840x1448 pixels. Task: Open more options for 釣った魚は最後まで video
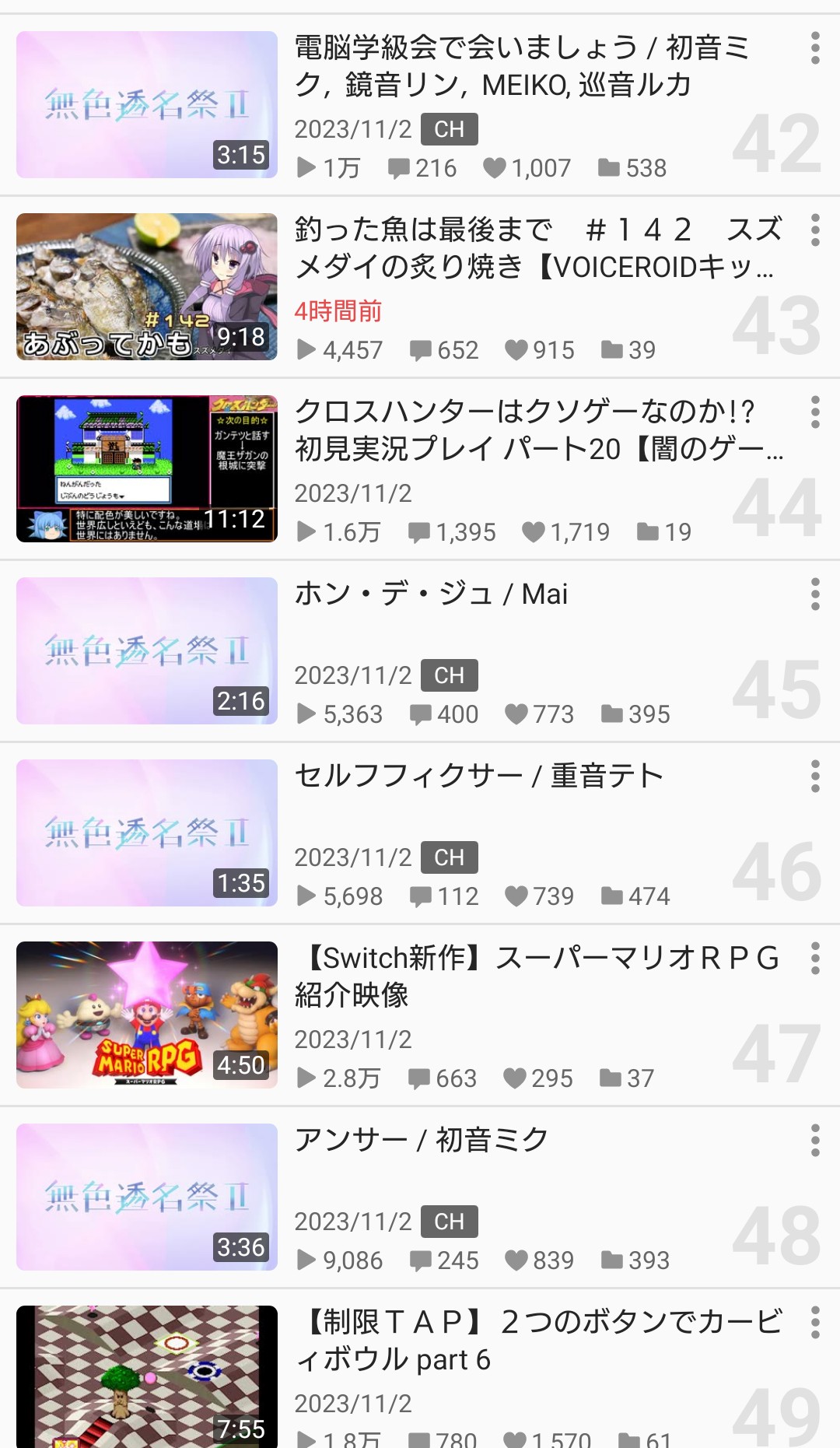814,230
